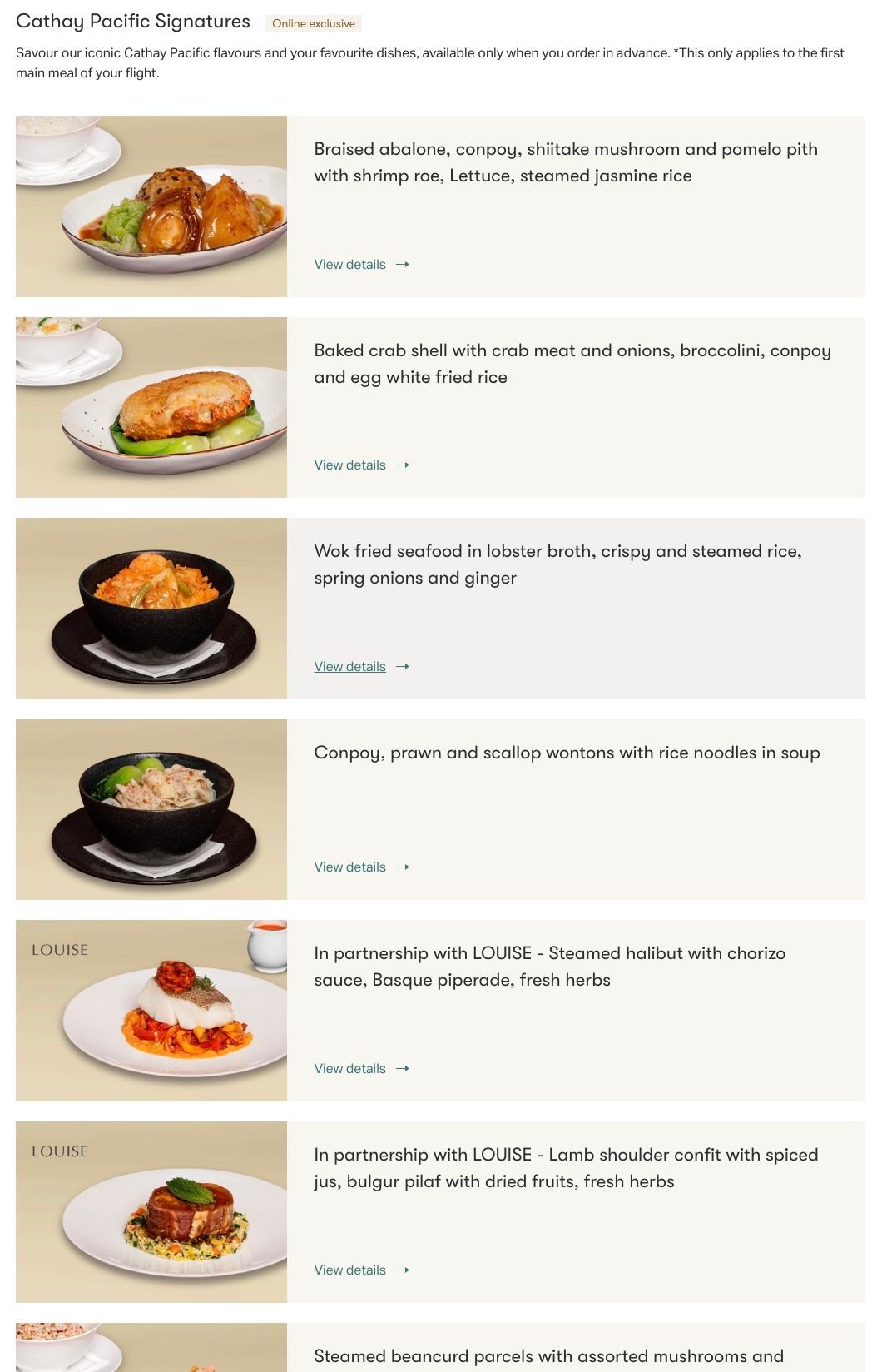Open the wok fried seafood picture
Viewport: 882px width, 1372px height.
(x=151, y=609)
